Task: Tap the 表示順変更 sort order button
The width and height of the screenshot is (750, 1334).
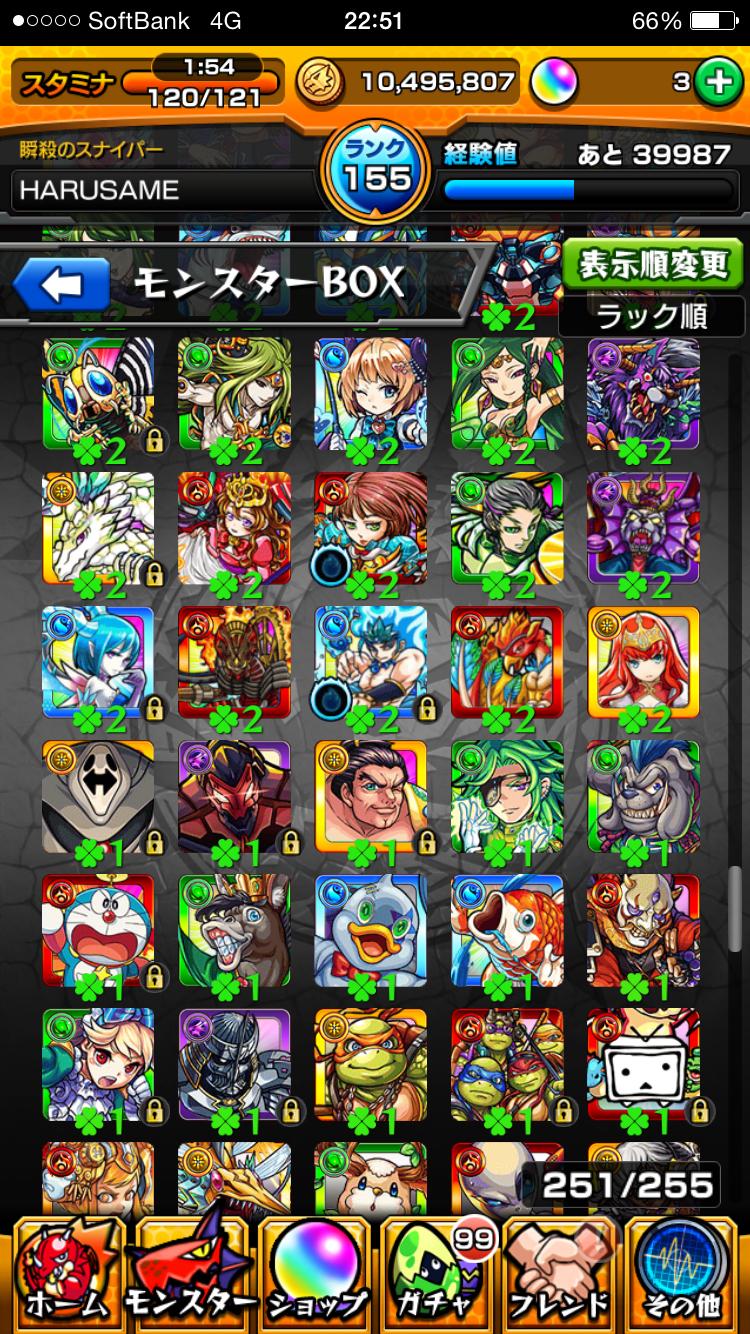Action: point(652,266)
